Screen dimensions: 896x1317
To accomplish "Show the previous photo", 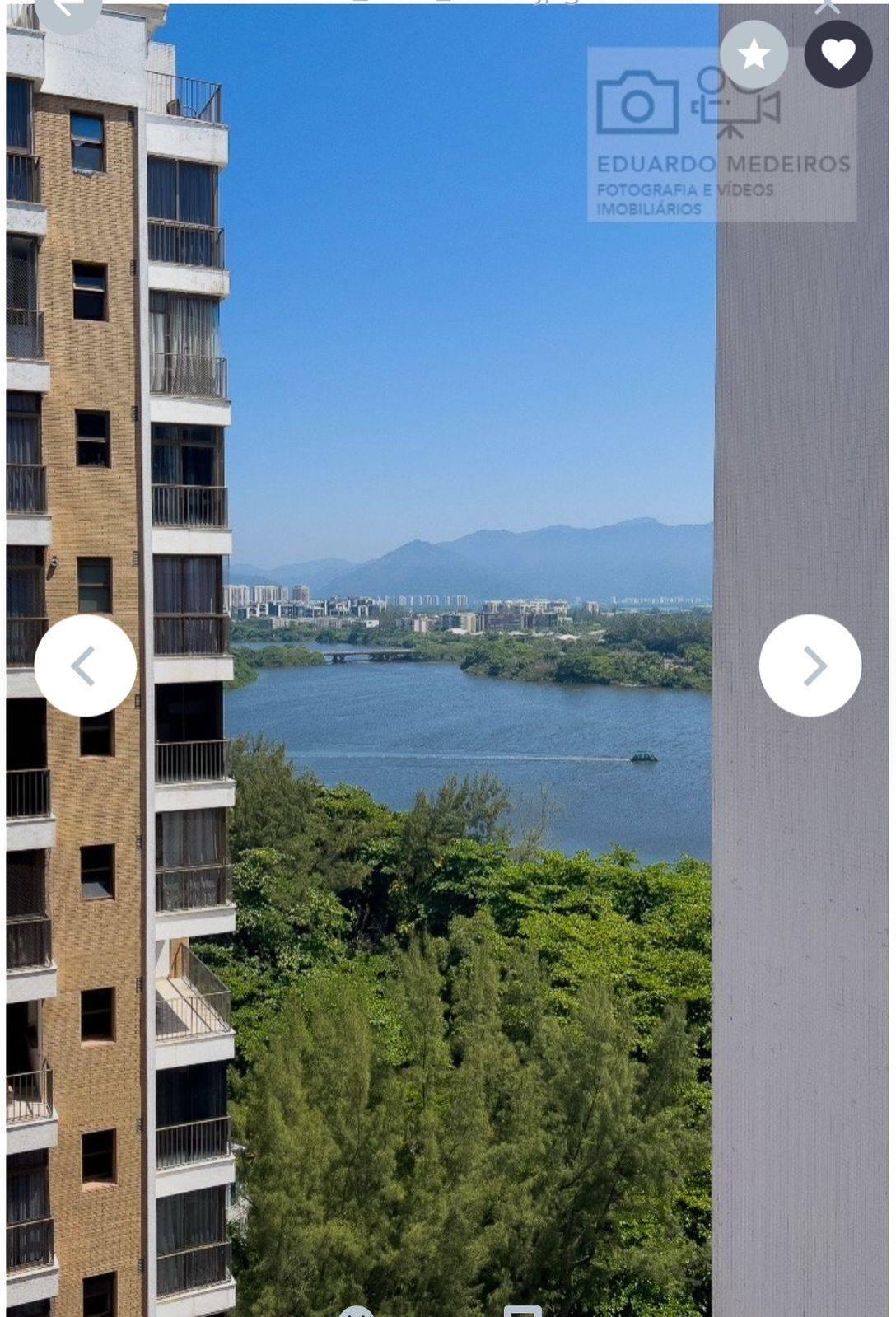I will pyautogui.click(x=85, y=666).
